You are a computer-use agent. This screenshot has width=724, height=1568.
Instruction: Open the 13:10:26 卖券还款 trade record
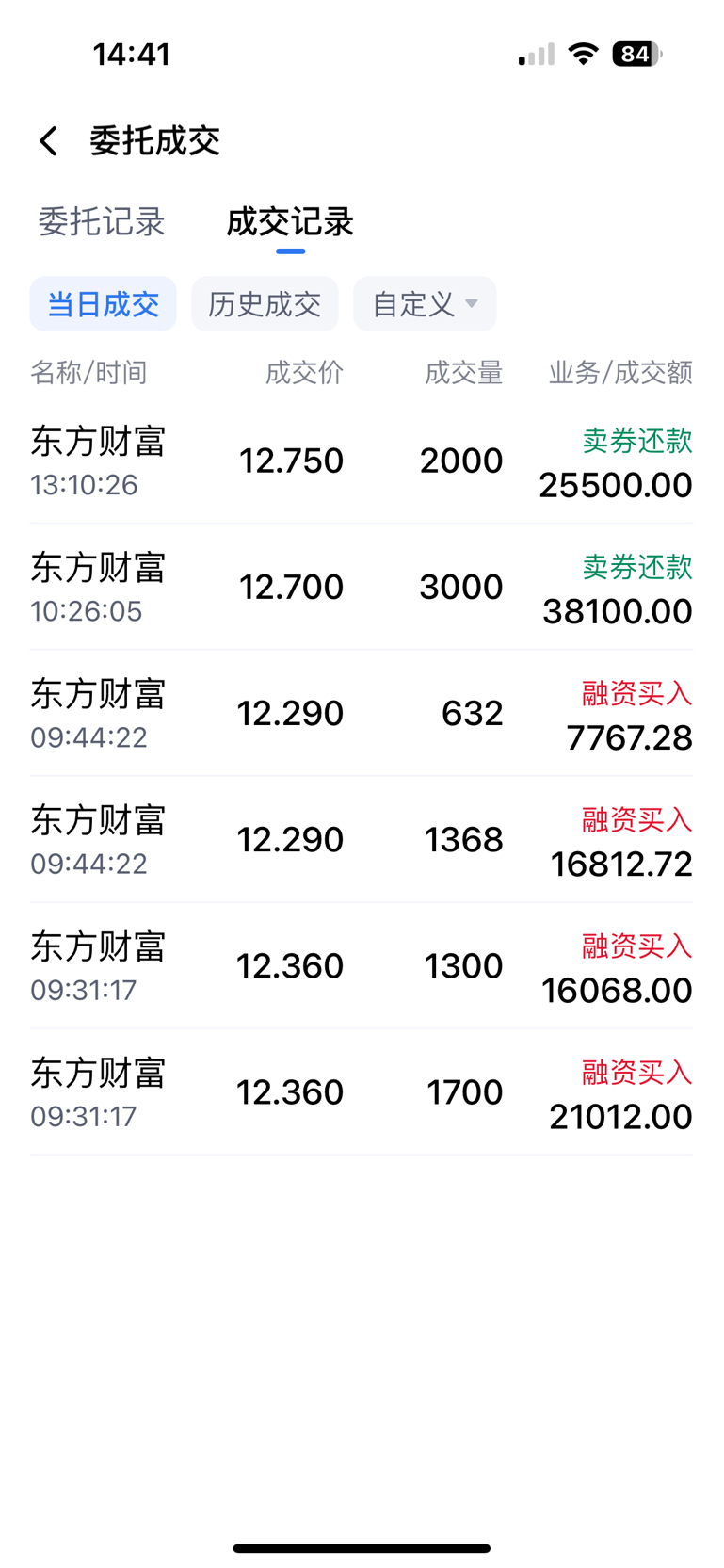[x=362, y=461]
